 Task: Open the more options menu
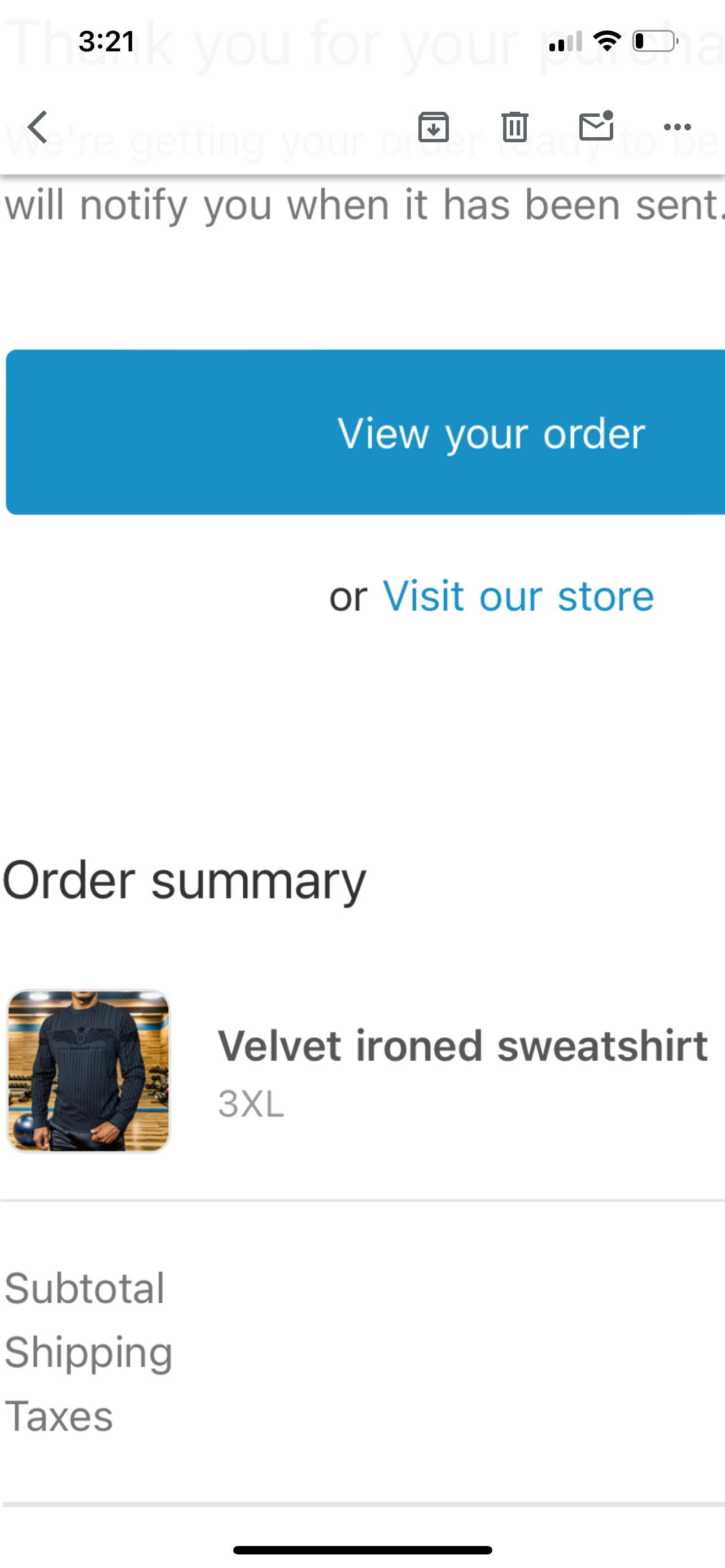coord(677,127)
